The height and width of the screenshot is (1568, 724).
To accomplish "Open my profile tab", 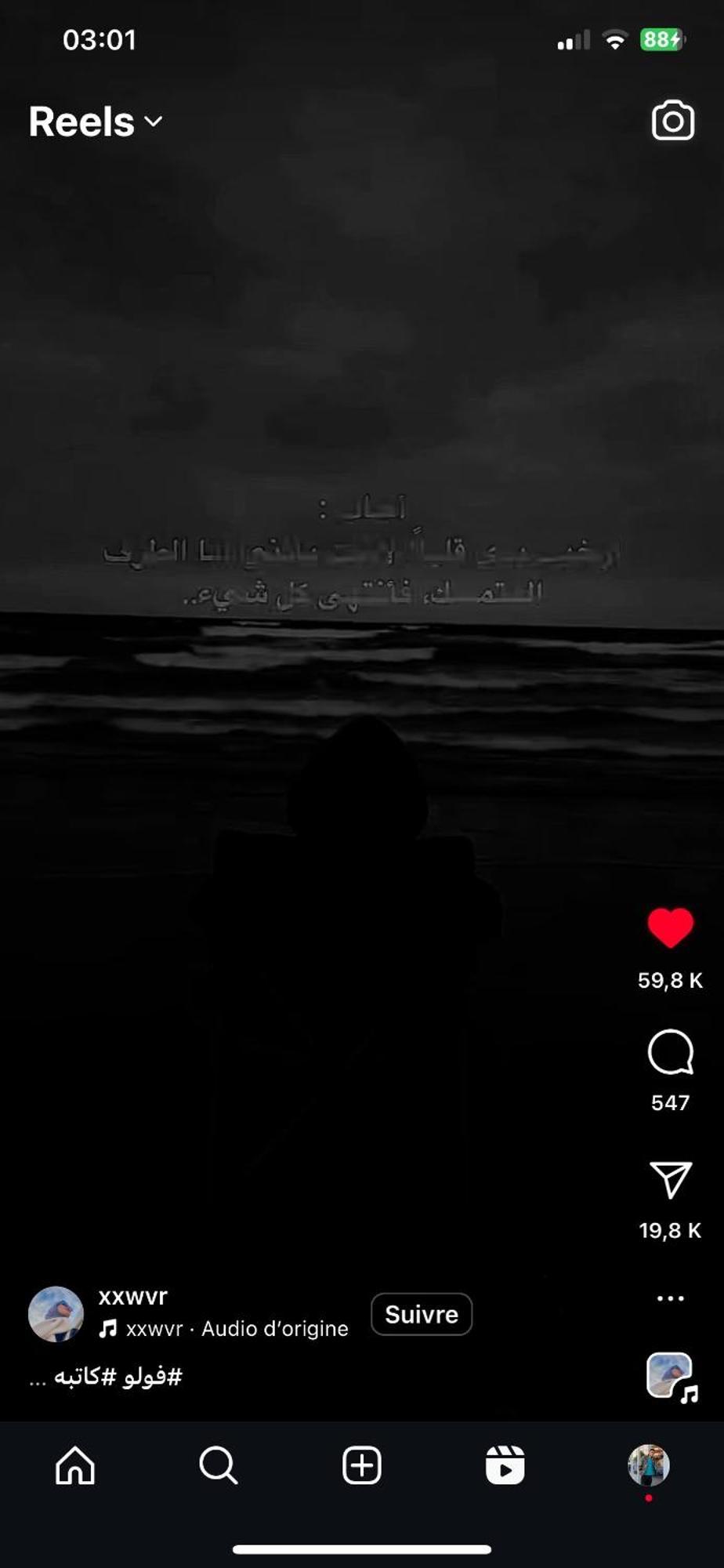I will [x=648, y=1465].
